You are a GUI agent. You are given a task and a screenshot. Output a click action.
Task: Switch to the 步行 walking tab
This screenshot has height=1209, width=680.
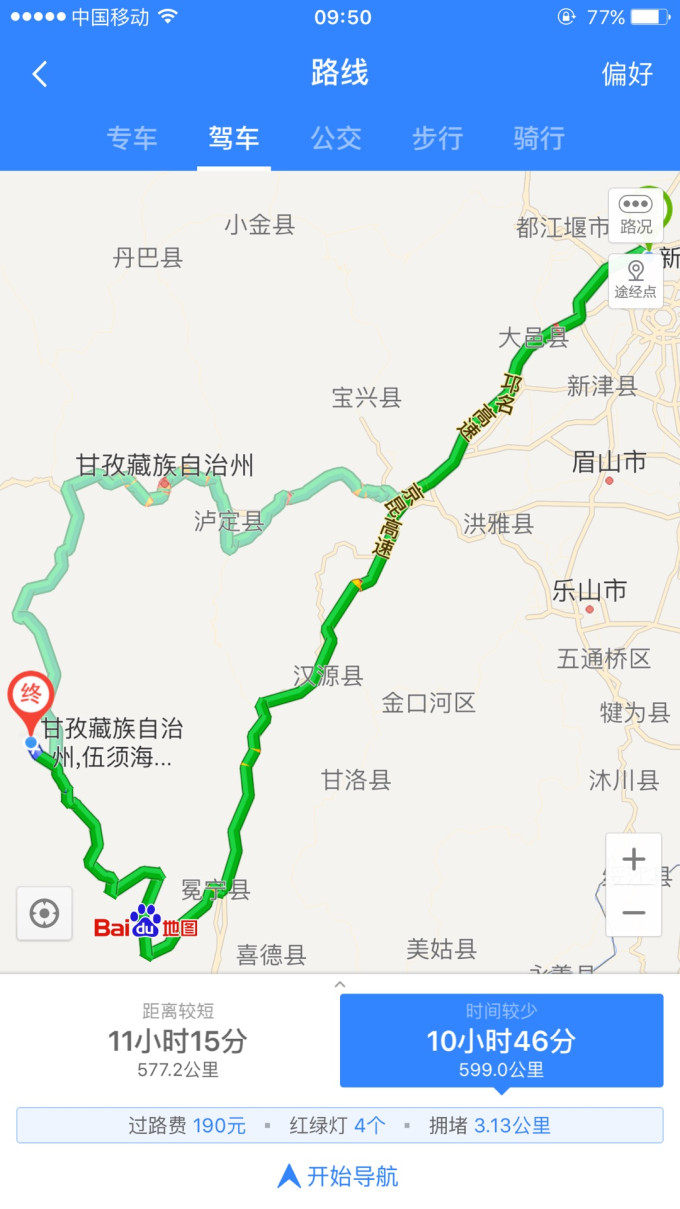coord(438,138)
